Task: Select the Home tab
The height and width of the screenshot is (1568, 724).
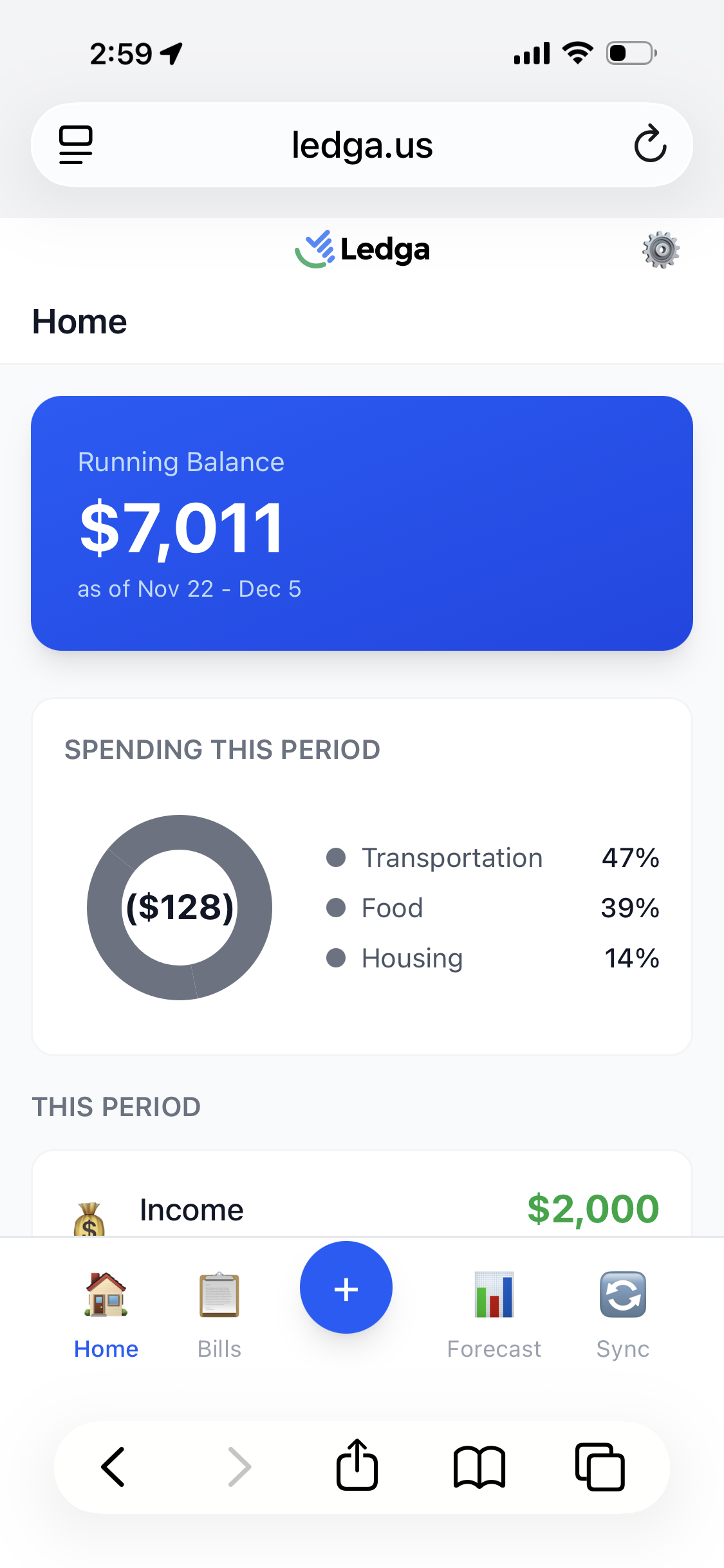Action: tap(106, 1314)
